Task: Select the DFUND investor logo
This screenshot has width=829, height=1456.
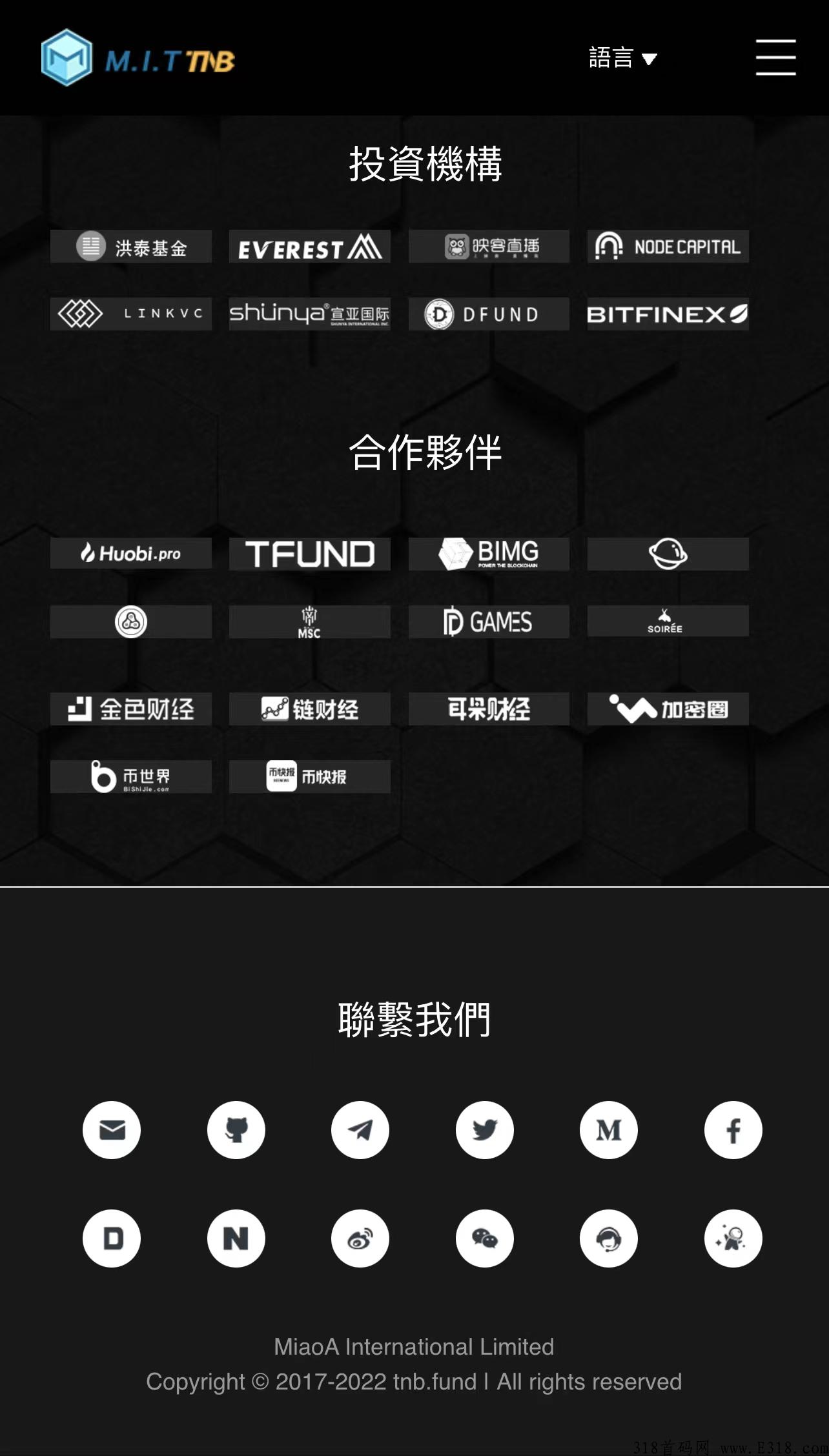Action: coord(489,314)
